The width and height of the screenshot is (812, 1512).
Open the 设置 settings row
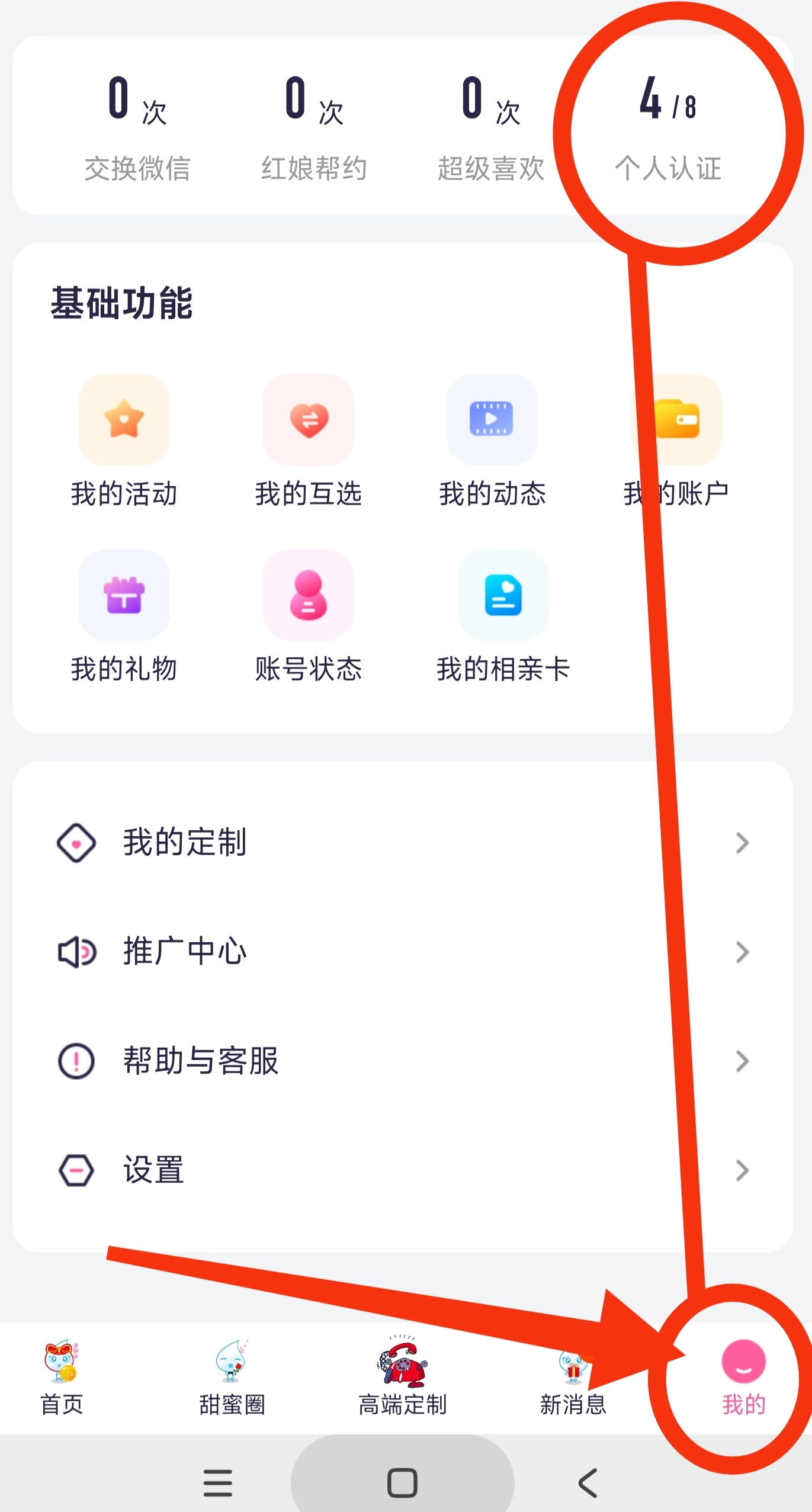[x=403, y=1170]
